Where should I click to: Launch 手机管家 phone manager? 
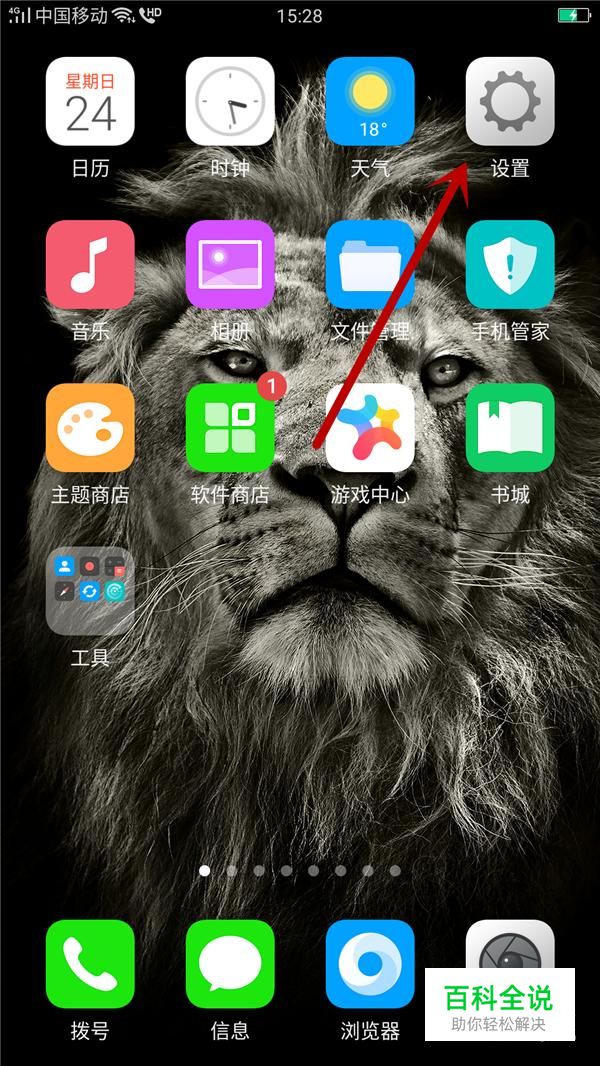click(x=510, y=265)
